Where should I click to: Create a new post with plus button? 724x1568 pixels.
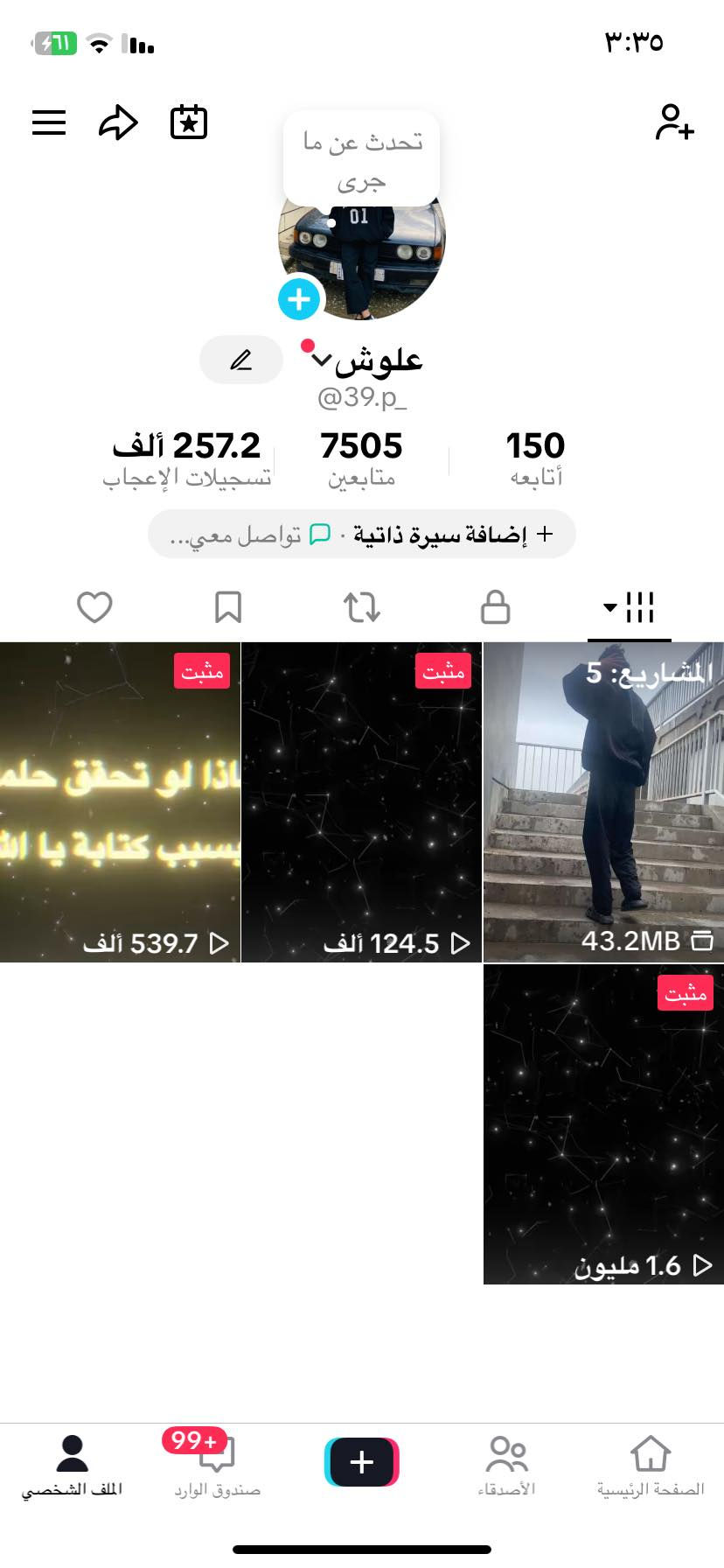click(361, 1462)
